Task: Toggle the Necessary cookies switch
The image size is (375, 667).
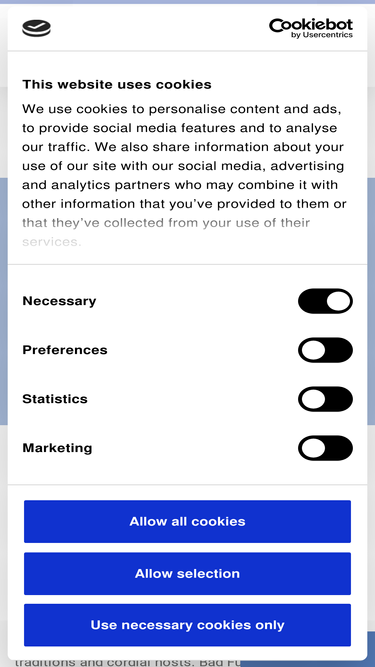Action: (x=325, y=301)
